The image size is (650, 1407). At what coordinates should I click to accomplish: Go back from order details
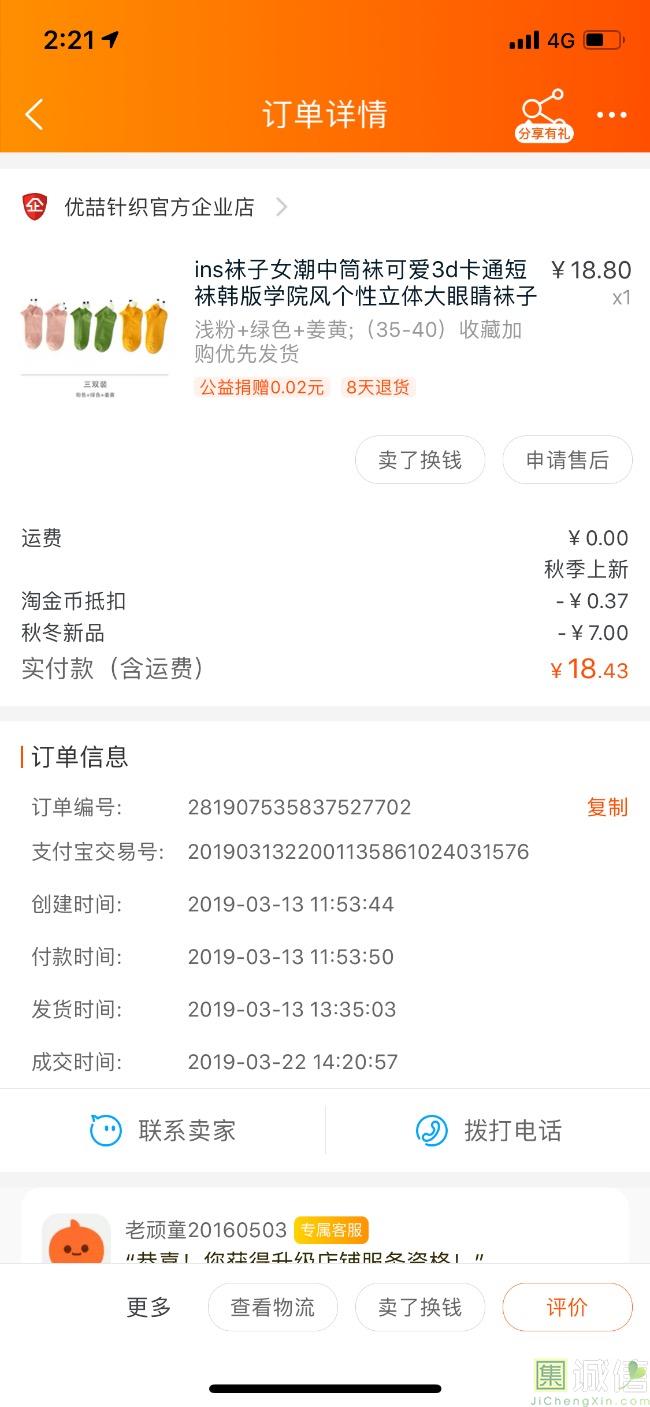point(34,114)
